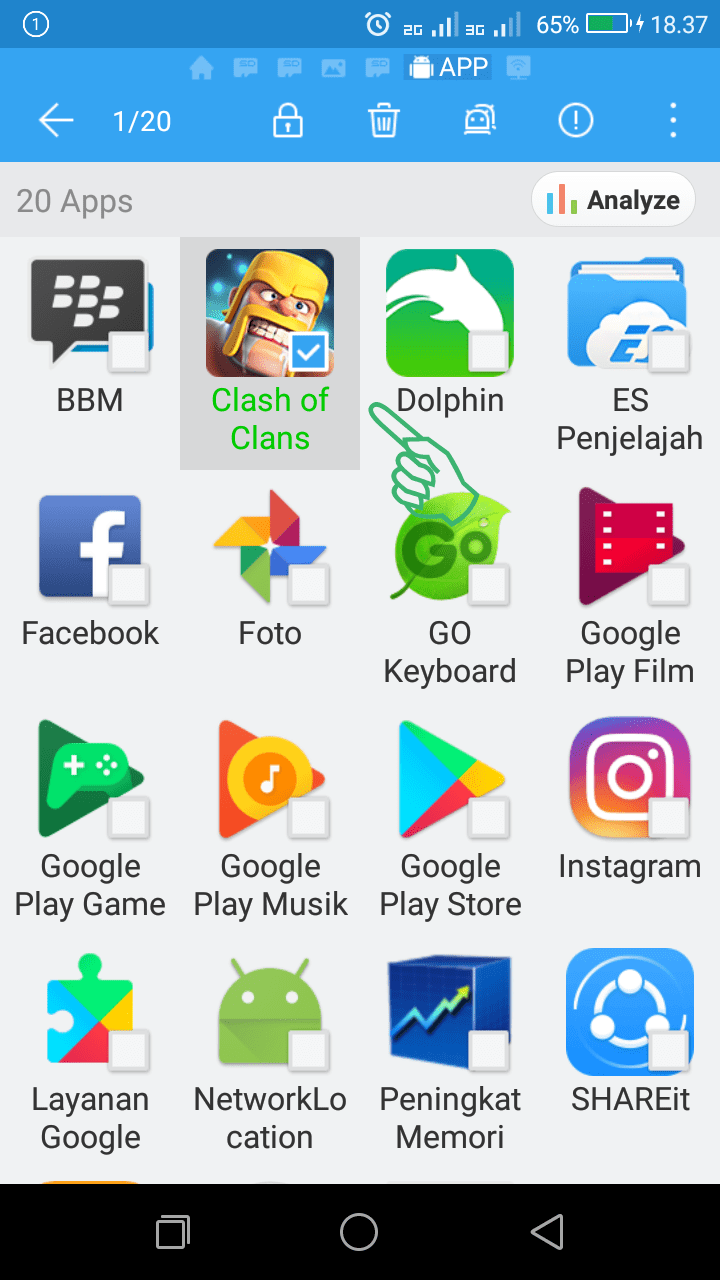Open the three-dot overflow menu

coord(673,119)
